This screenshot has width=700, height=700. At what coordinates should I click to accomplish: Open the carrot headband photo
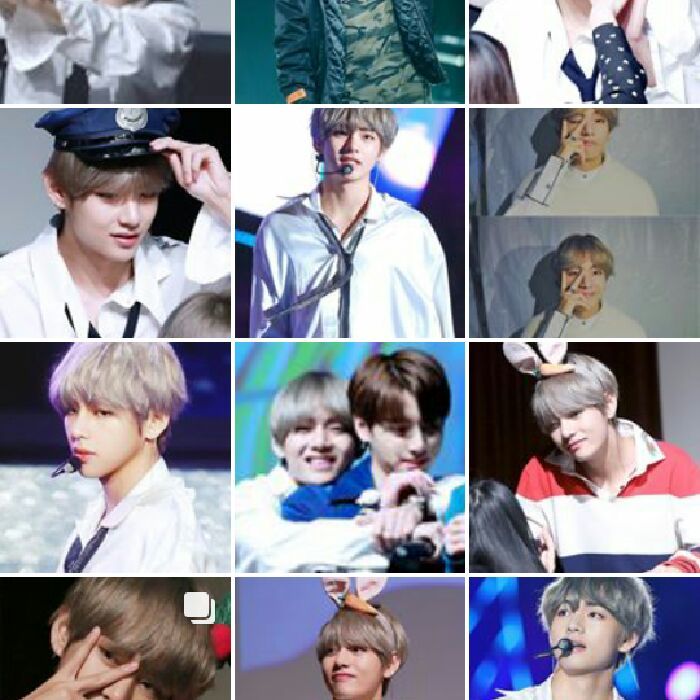(x=349, y=640)
